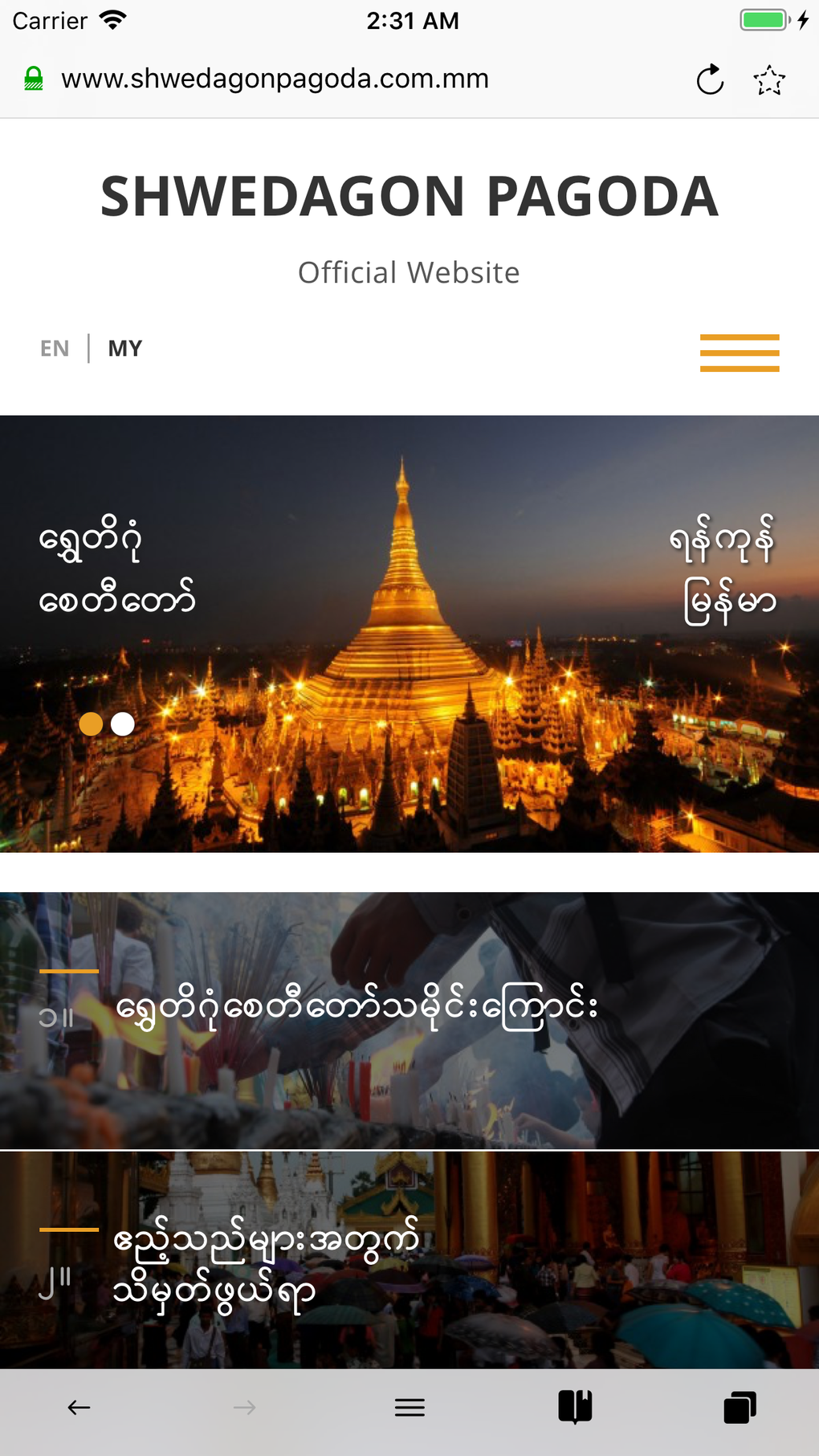This screenshot has width=819, height=1456.
Task: Reload the current web page
Action: (710, 80)
